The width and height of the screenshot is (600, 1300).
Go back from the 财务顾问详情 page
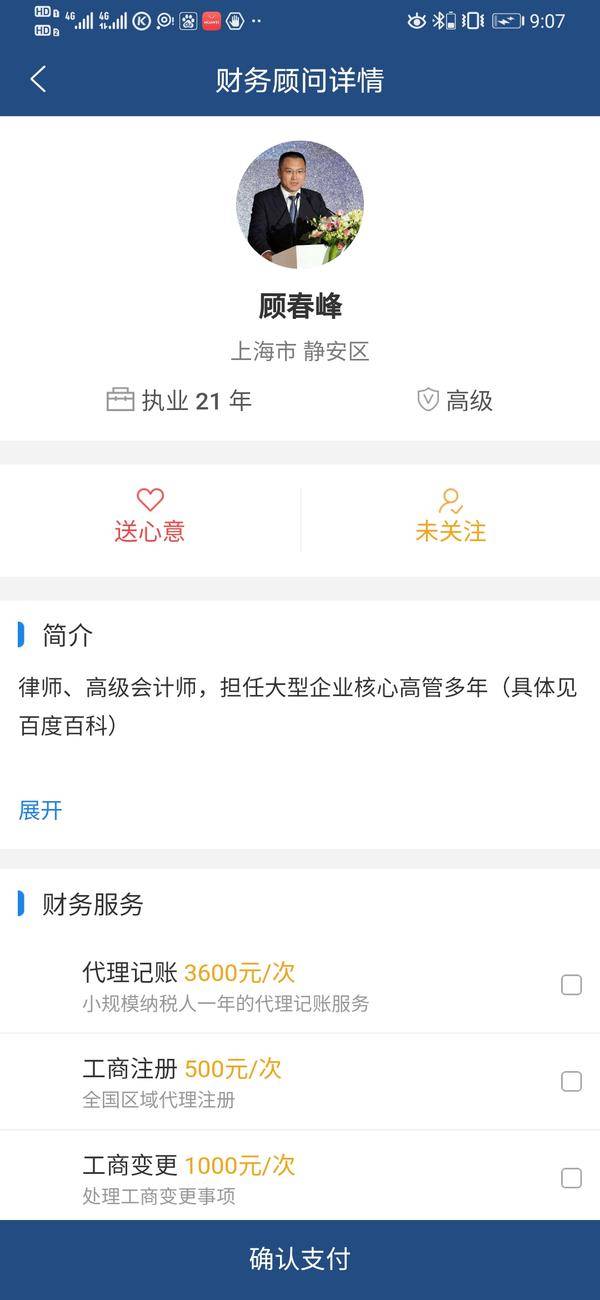[x=38, y=80]
